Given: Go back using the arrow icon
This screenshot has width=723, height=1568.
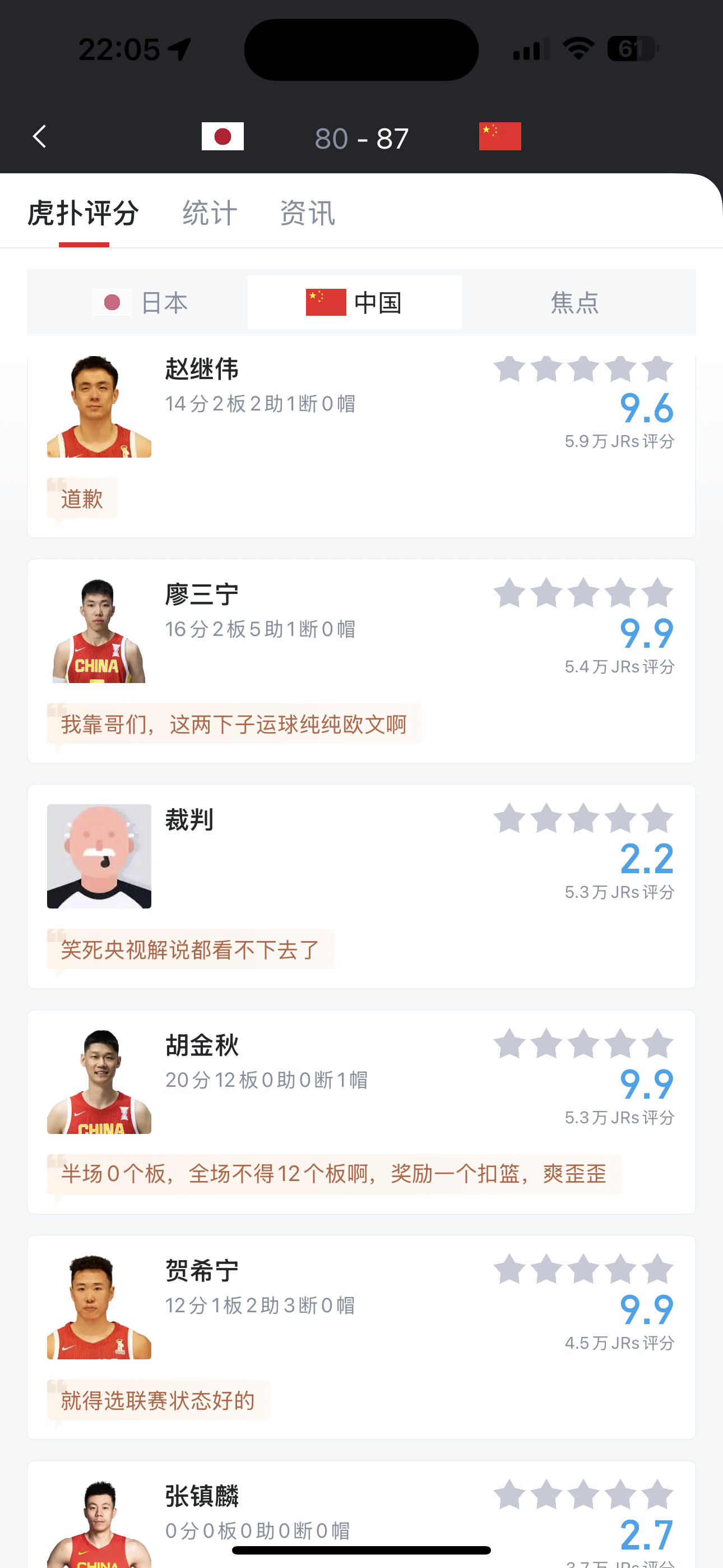Looking at the screenshot, I should click(40, 137).
